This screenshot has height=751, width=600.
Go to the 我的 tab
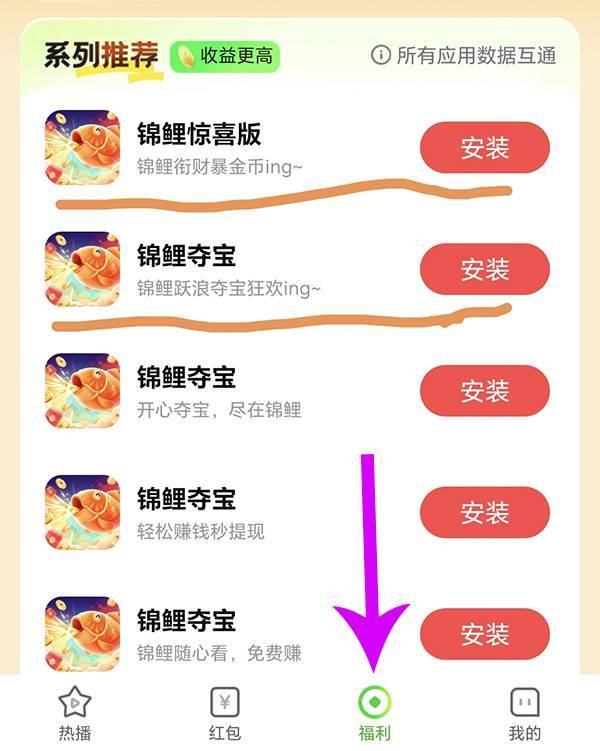(524, 714)
